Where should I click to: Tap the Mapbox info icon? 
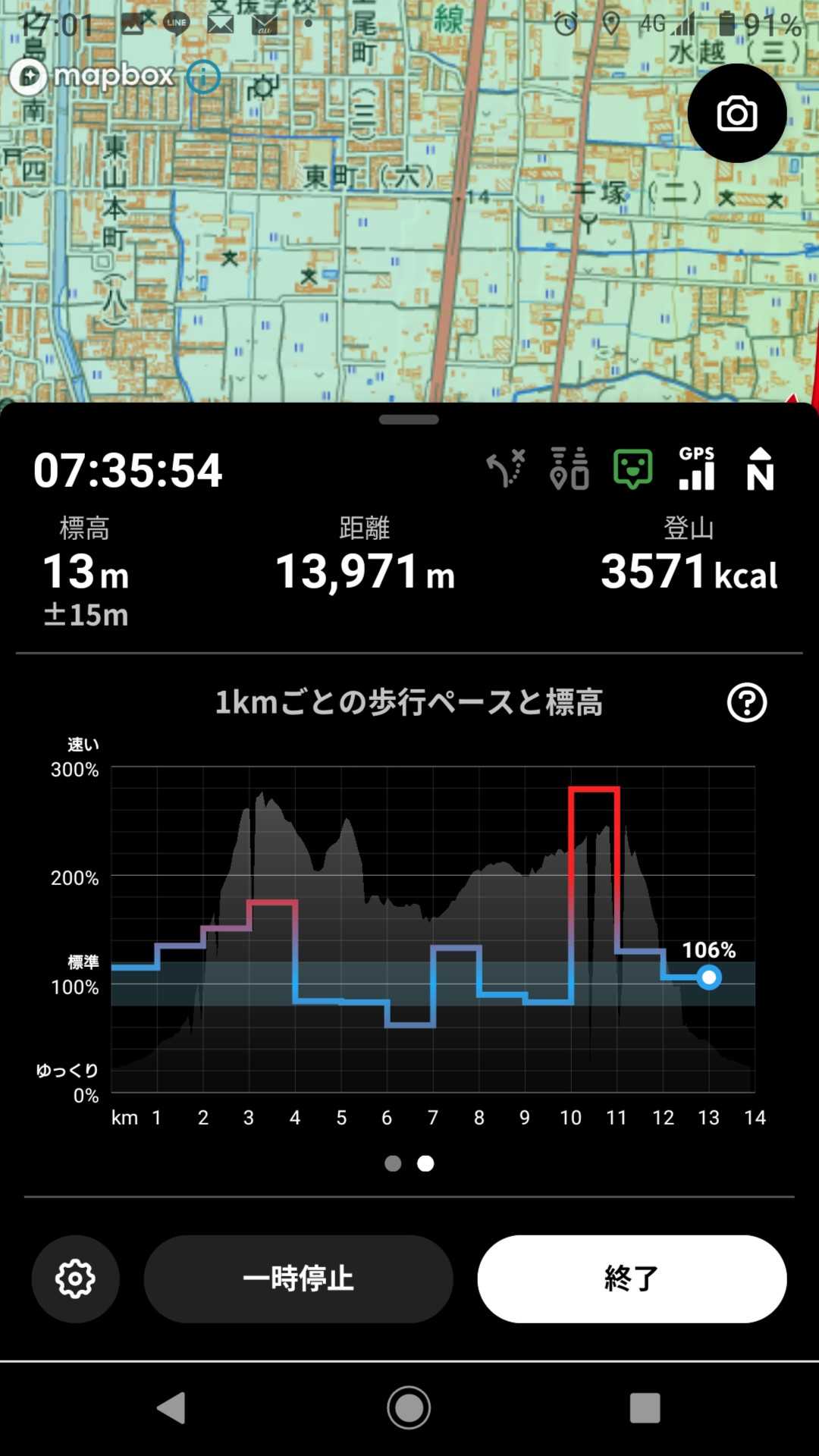[x=203, y=77]
